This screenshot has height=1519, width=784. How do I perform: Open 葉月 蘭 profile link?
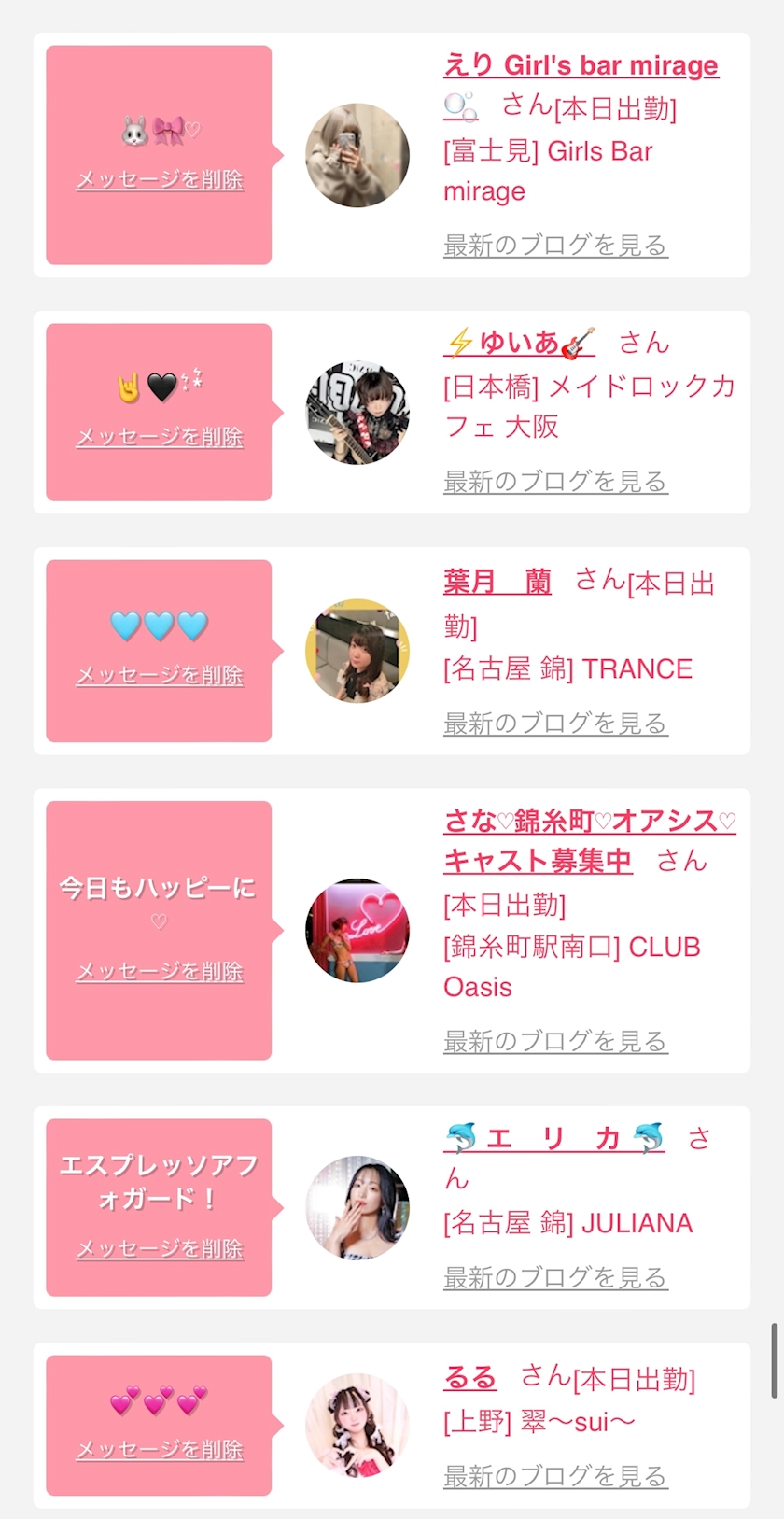(x=497, y=583)
